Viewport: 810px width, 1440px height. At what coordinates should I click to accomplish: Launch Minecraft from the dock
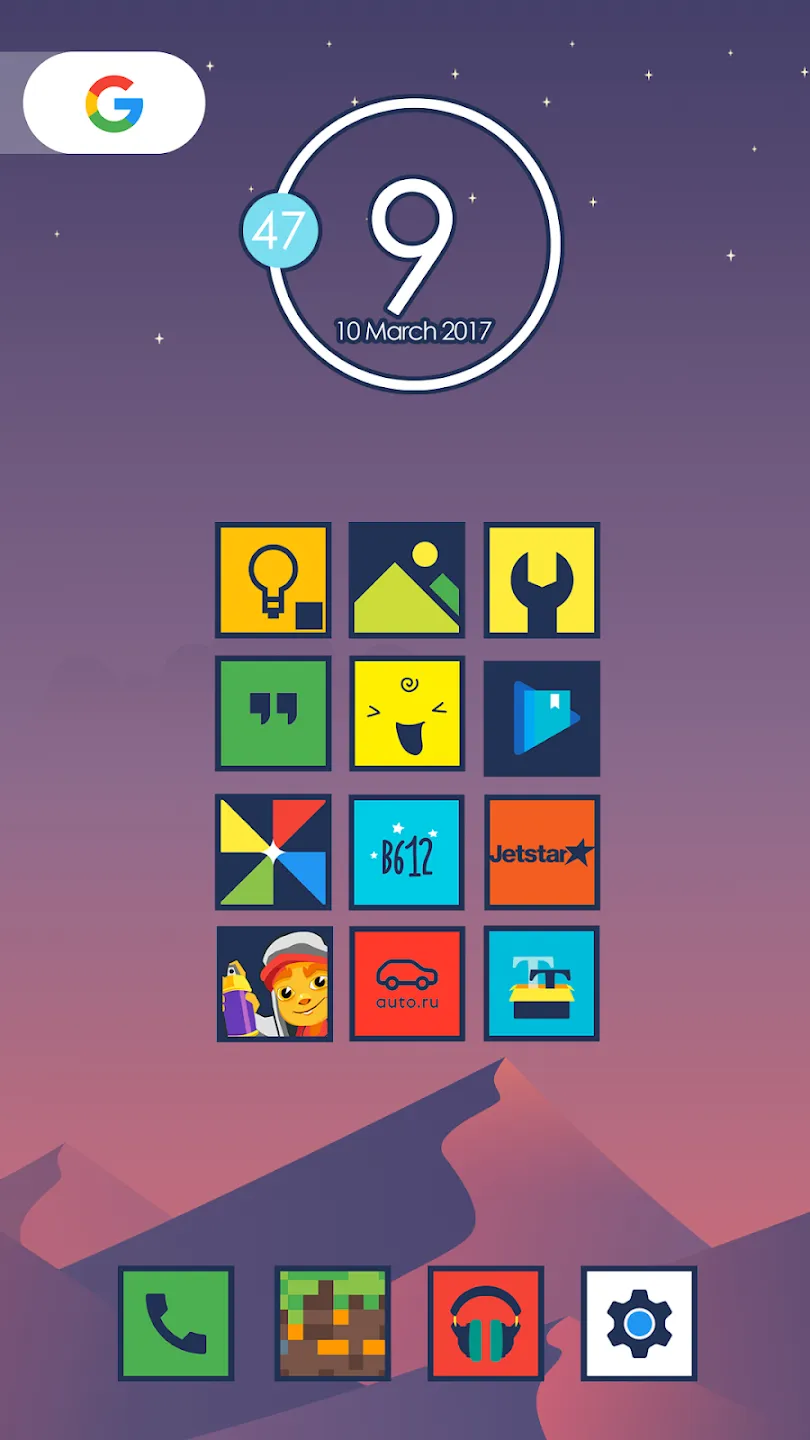coord(332,1323)
